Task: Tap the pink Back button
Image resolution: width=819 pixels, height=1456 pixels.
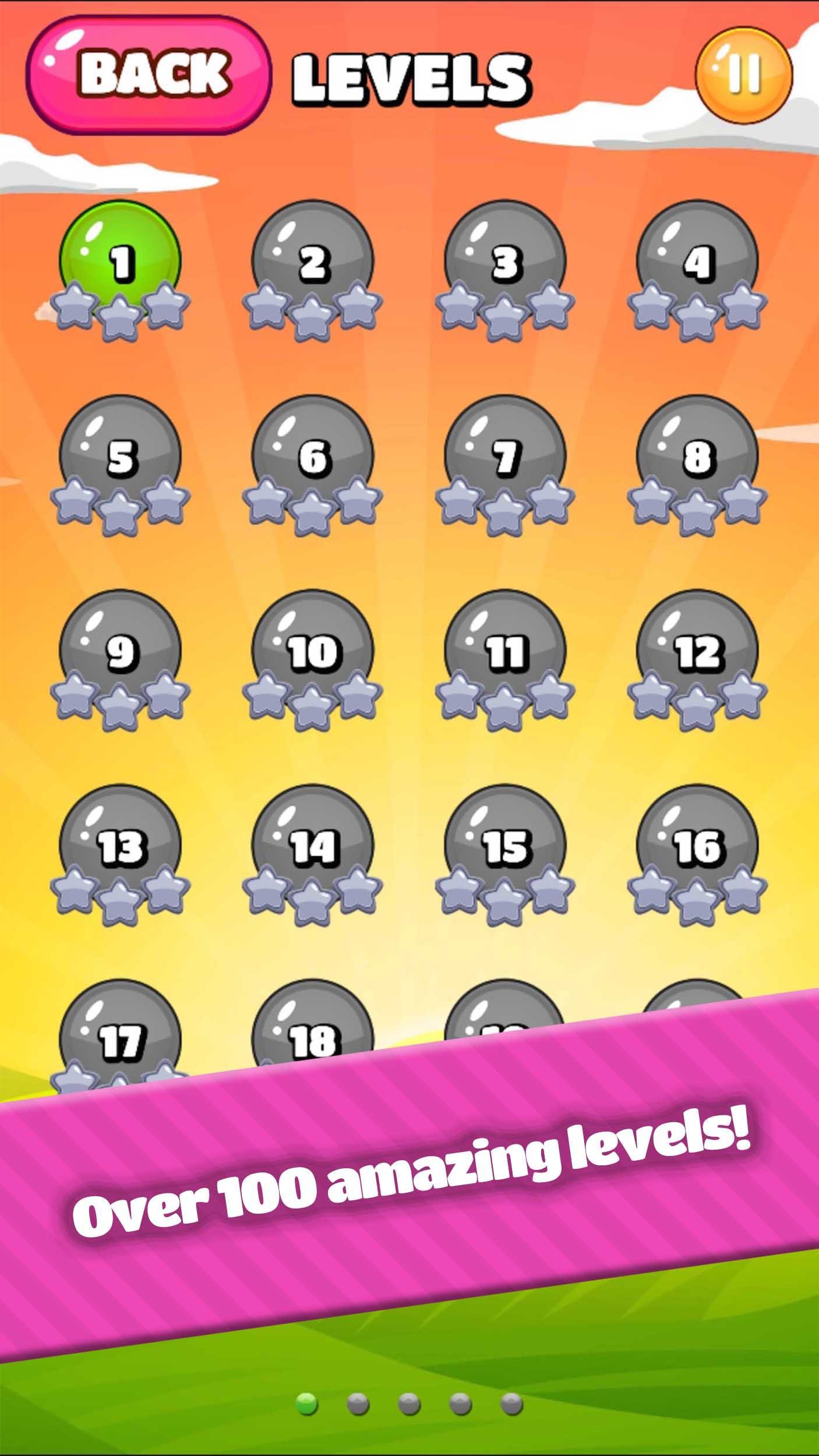Action: coord(149,75)
